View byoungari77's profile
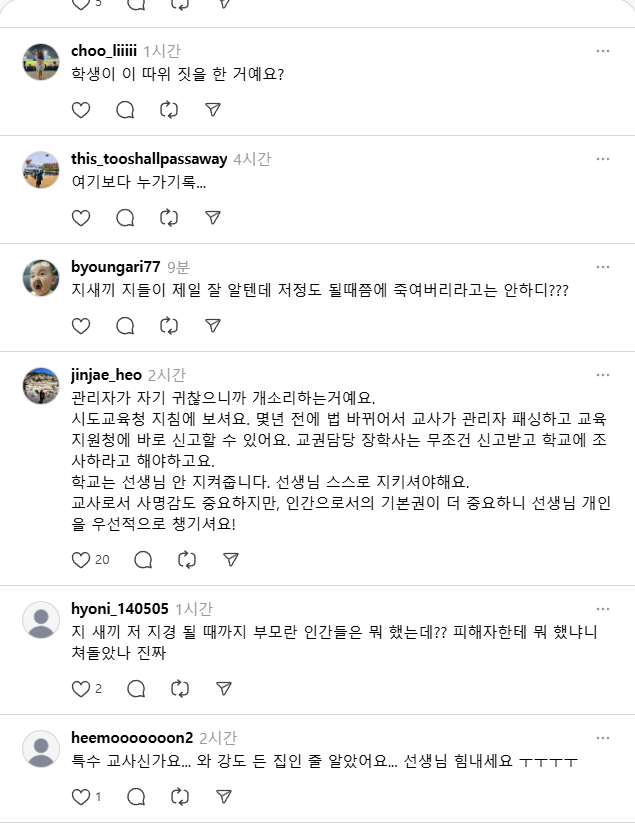The height and width of the screenshot is (825, 635). tap(116, 267)
